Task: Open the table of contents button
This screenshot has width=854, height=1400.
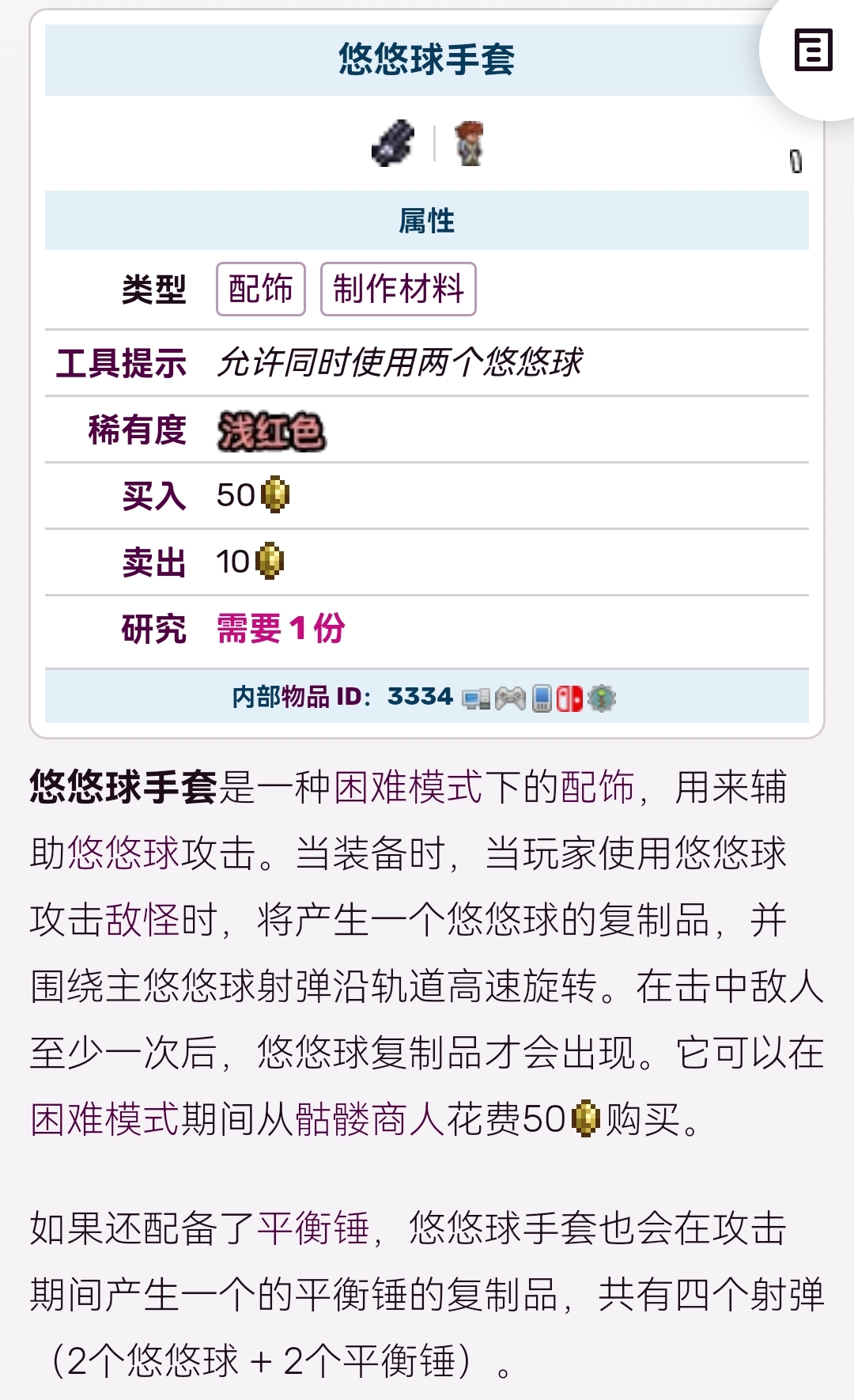Action: pos(813,51)
